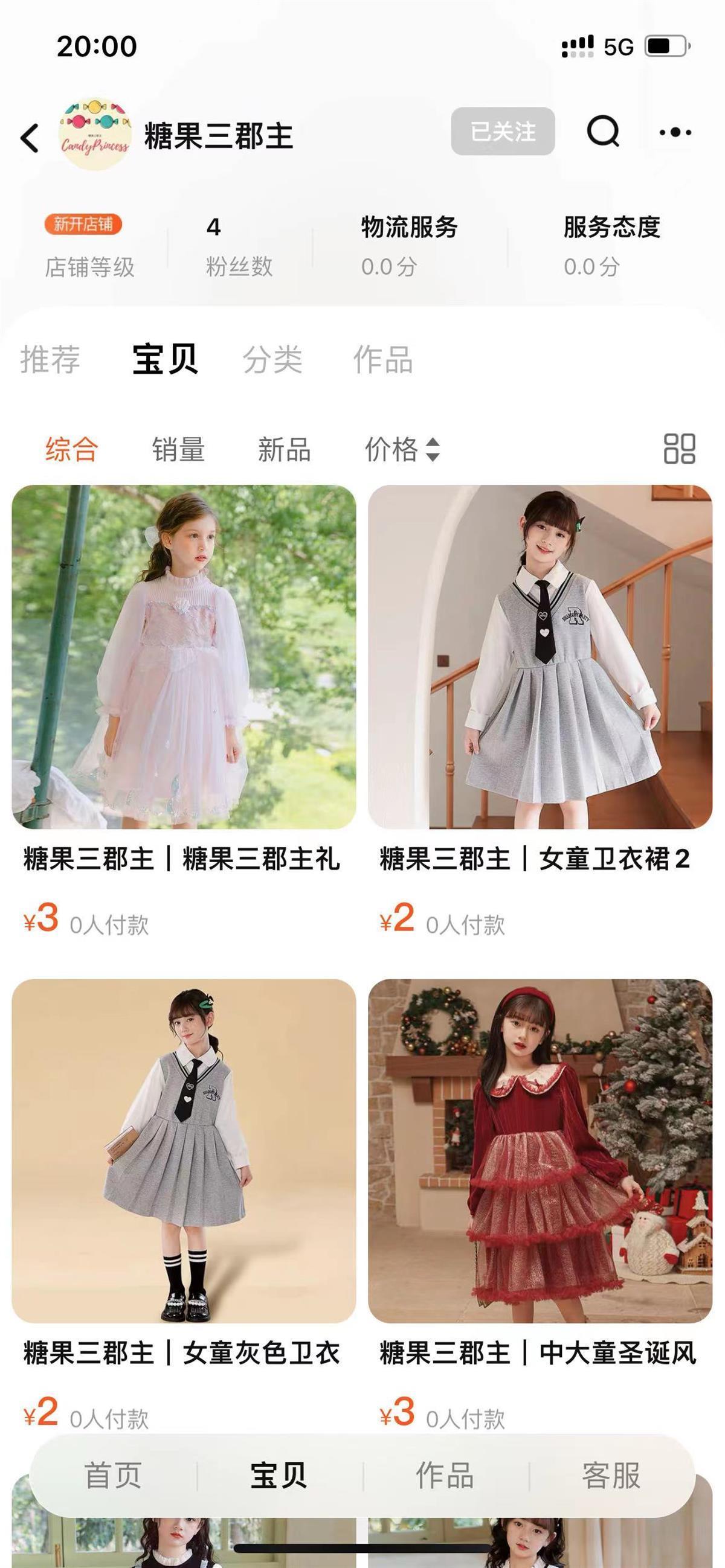Open the 女童灰色卫衣 product card
725x1568 pixels.
tap(184, 1150)
